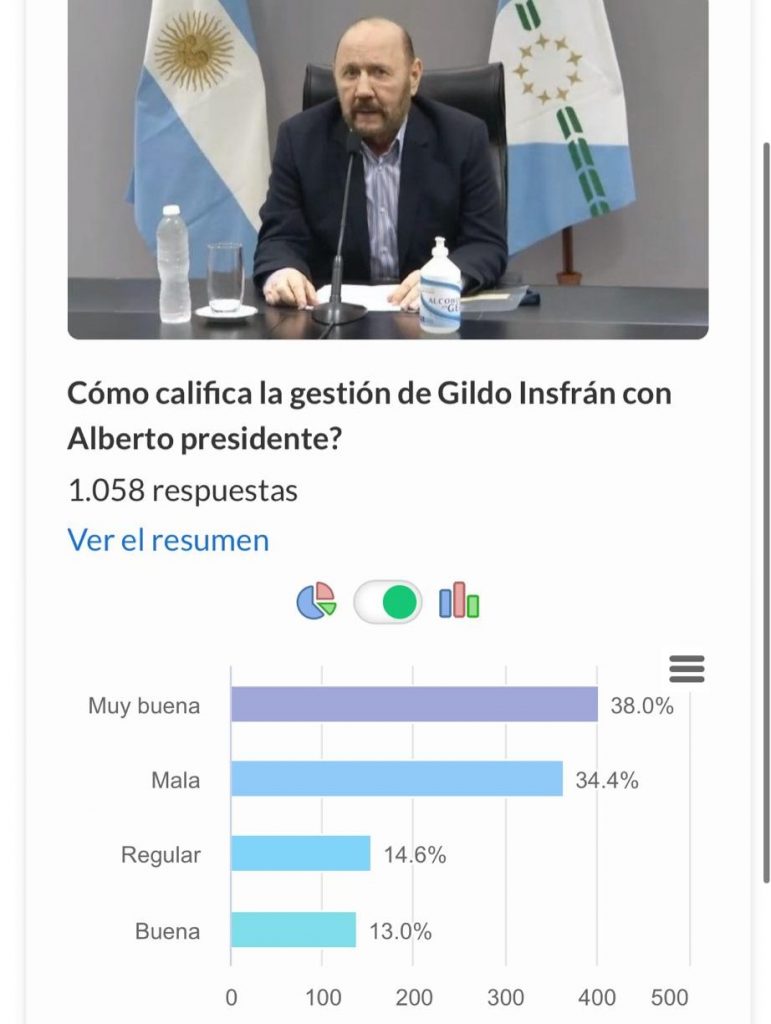The image size is (771, 1024).
Task: Open the chart hamburger menu
Action: (x=687, y=669)
